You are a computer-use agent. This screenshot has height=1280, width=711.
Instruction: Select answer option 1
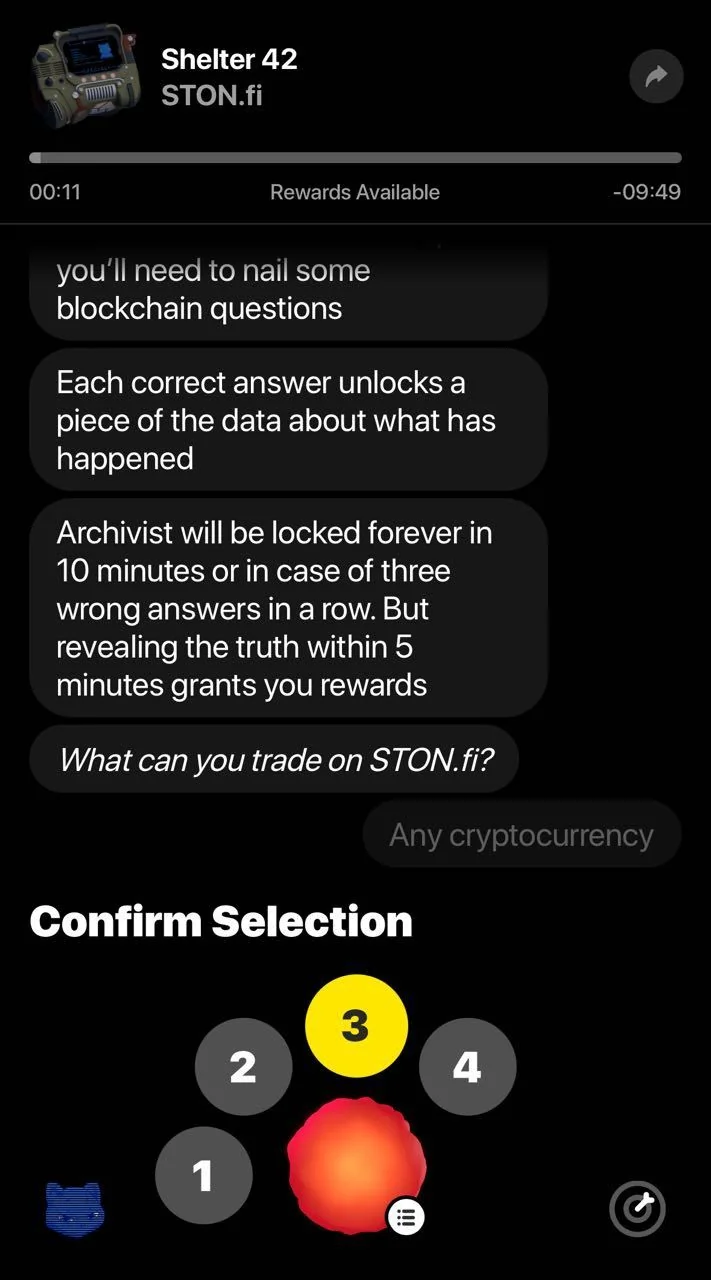[x=204, y=1175]
